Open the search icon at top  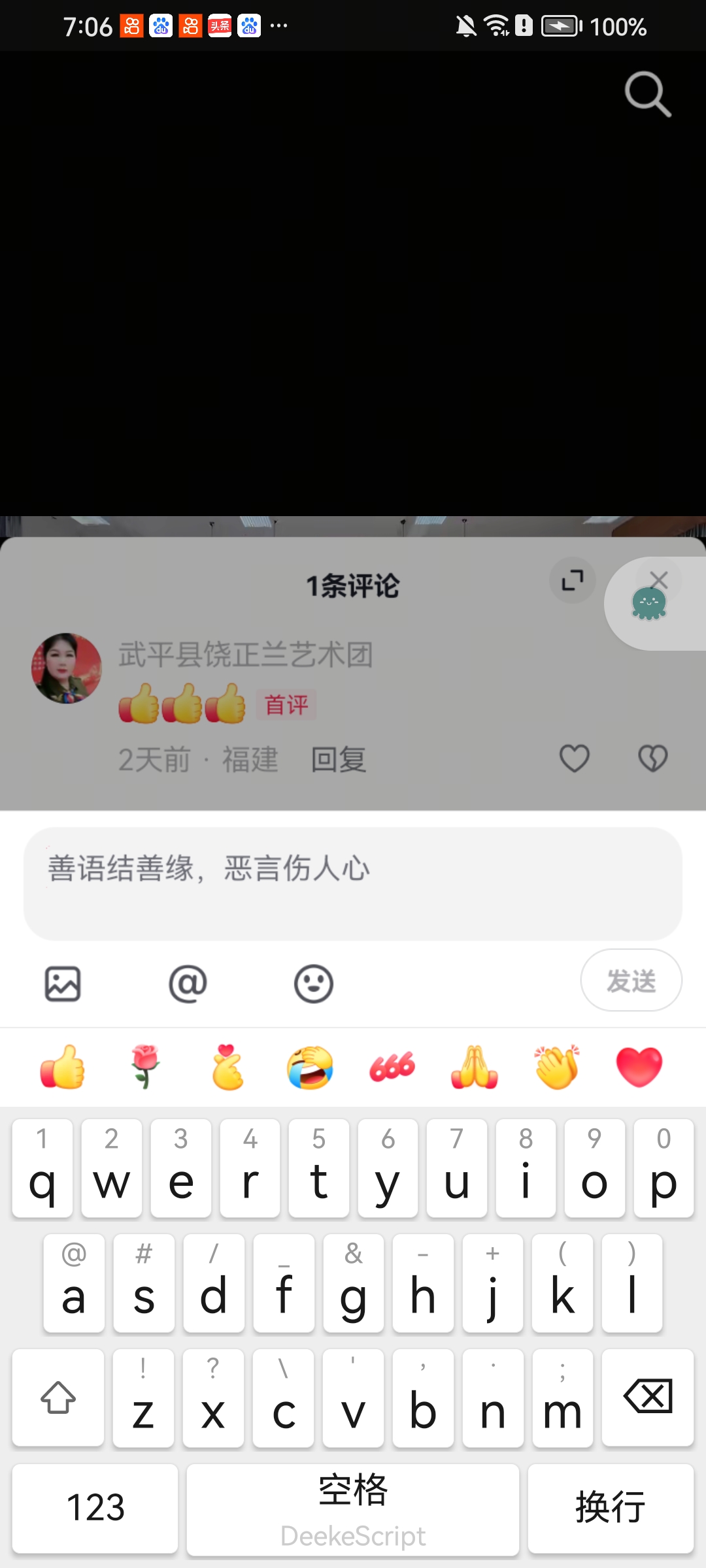[x=647, y=95]
